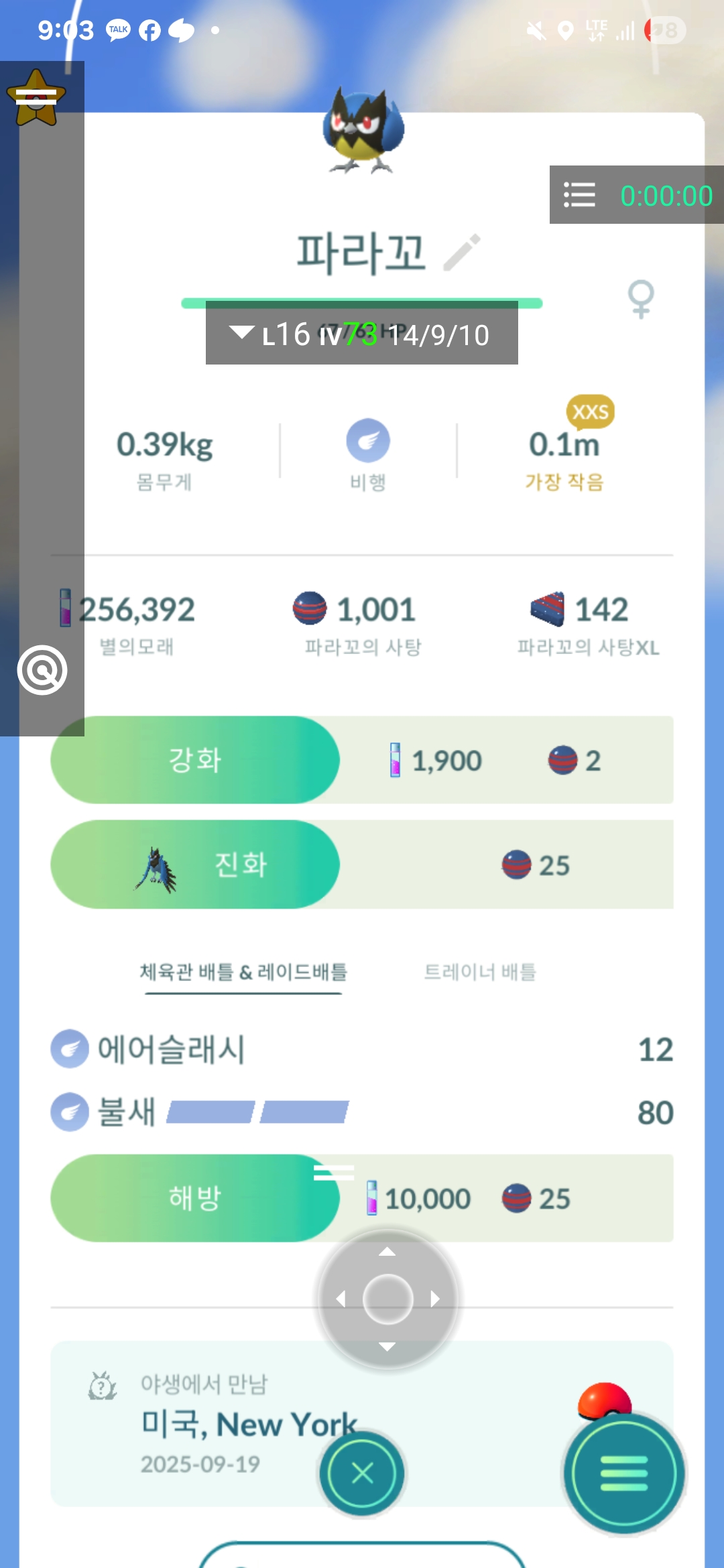The height and width of the screenshot is (1568, 724).
Task: Open the round green menu button
Action: coord(624,1474)
